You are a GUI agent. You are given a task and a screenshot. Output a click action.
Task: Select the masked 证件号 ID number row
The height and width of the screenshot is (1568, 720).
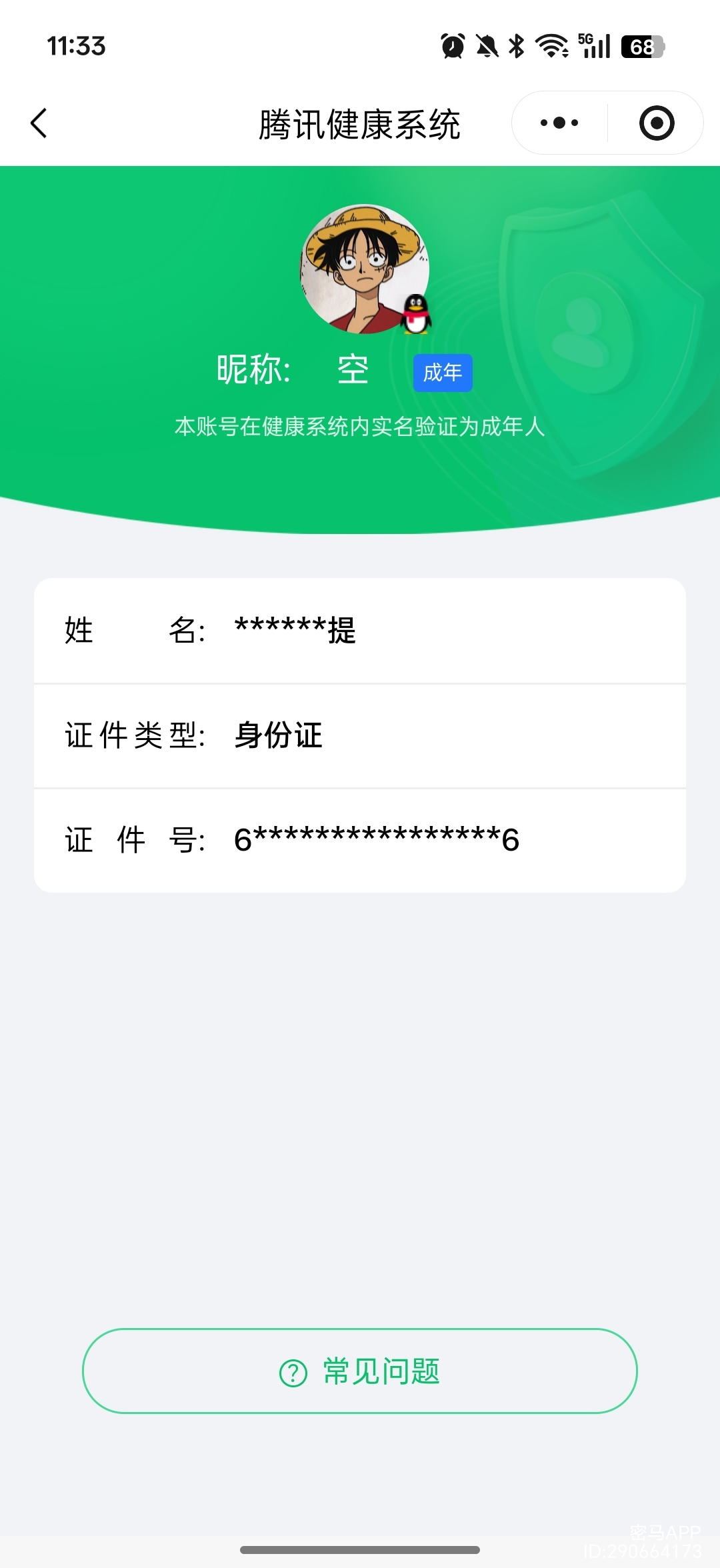tap(360, 840)
